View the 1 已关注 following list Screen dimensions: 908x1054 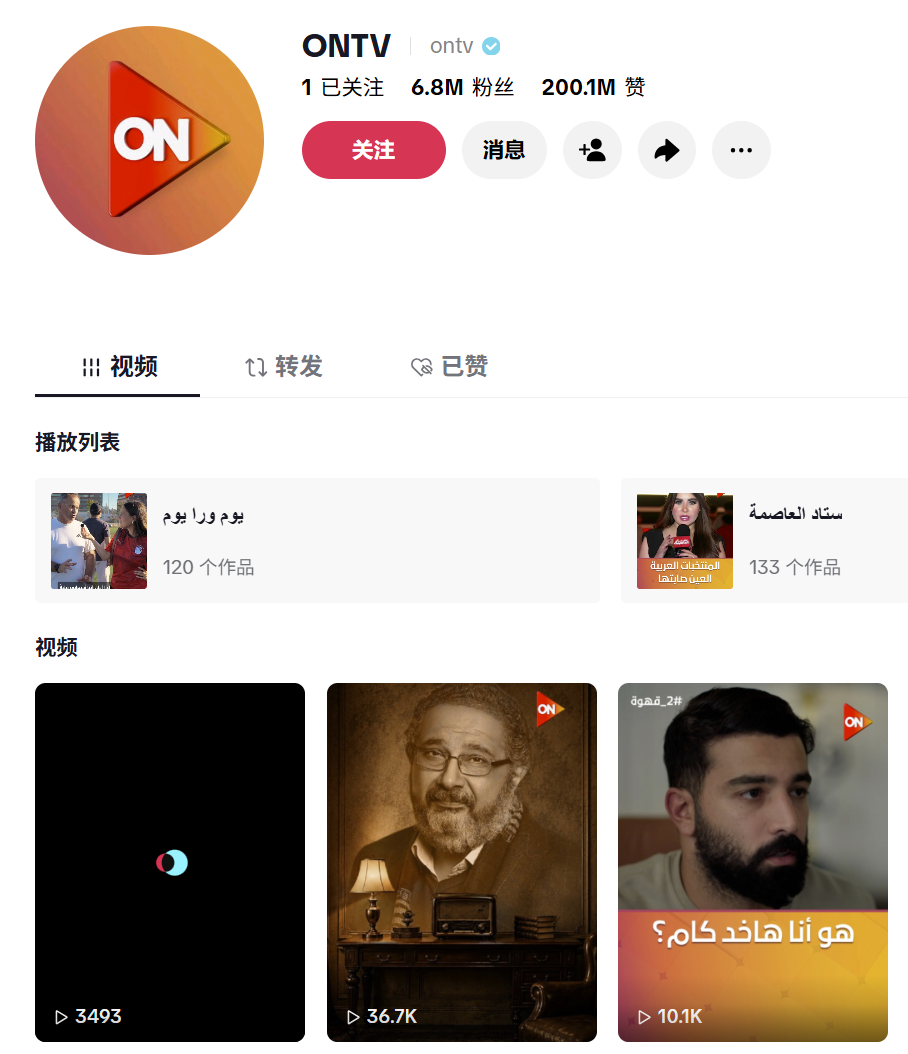pyautogui.click(x=343, y=87)
